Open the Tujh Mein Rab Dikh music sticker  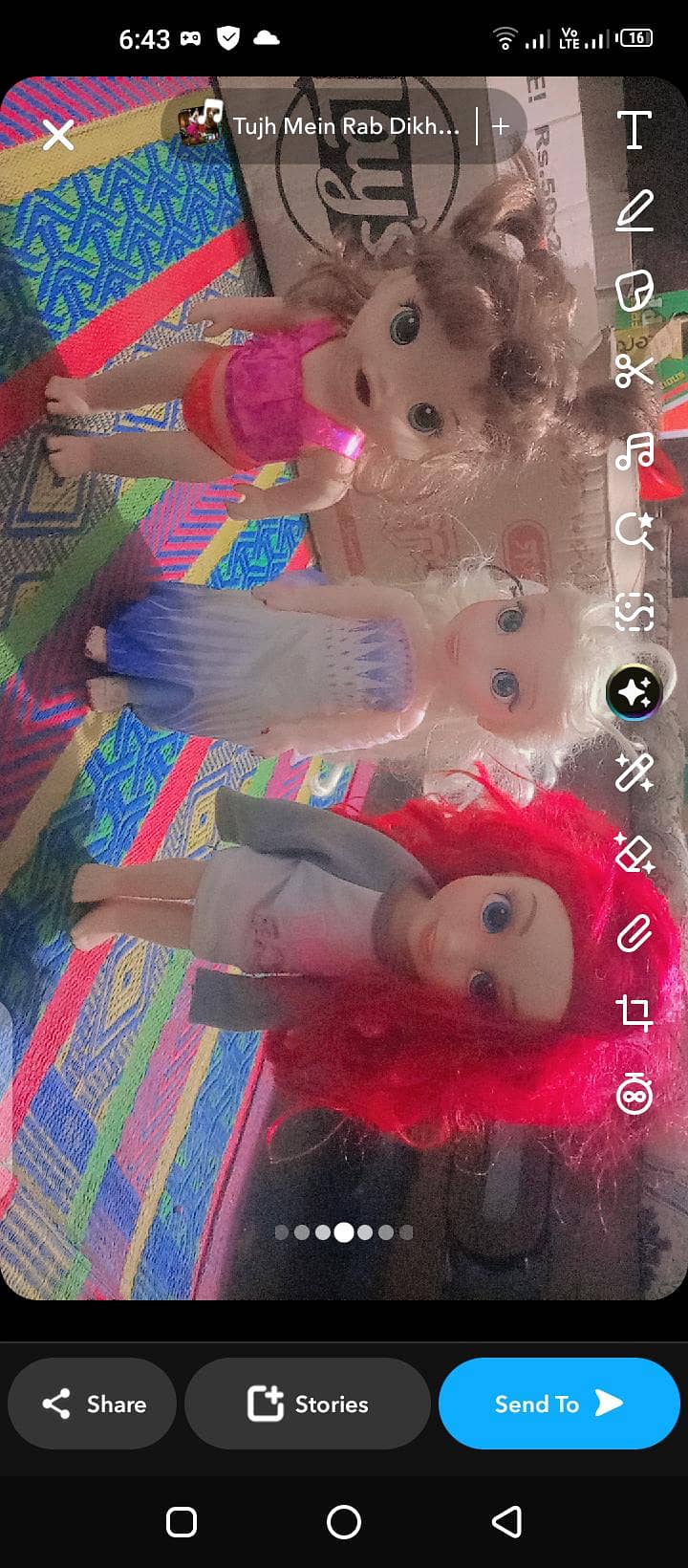coord(325,126)
